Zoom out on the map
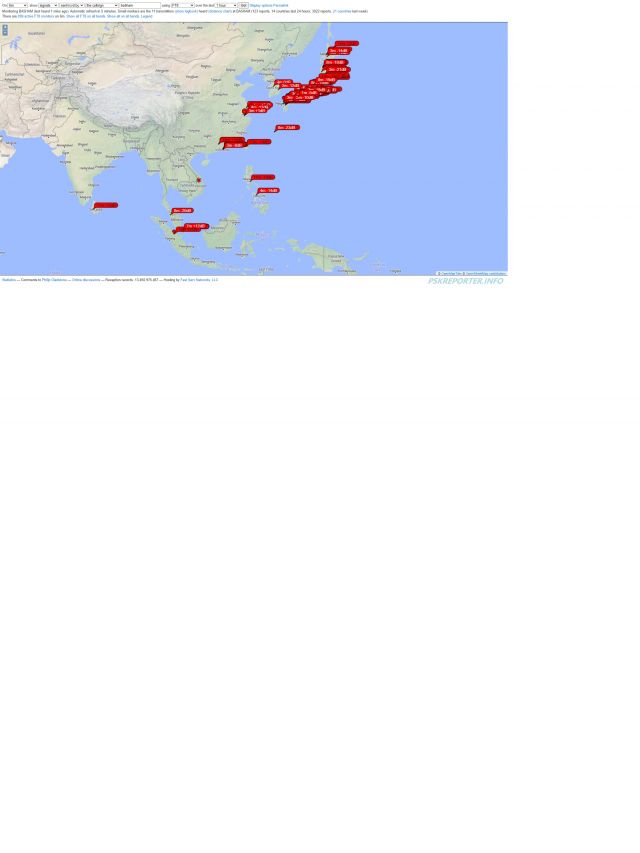This screenshot has height=853, width=640. point(4,33)
